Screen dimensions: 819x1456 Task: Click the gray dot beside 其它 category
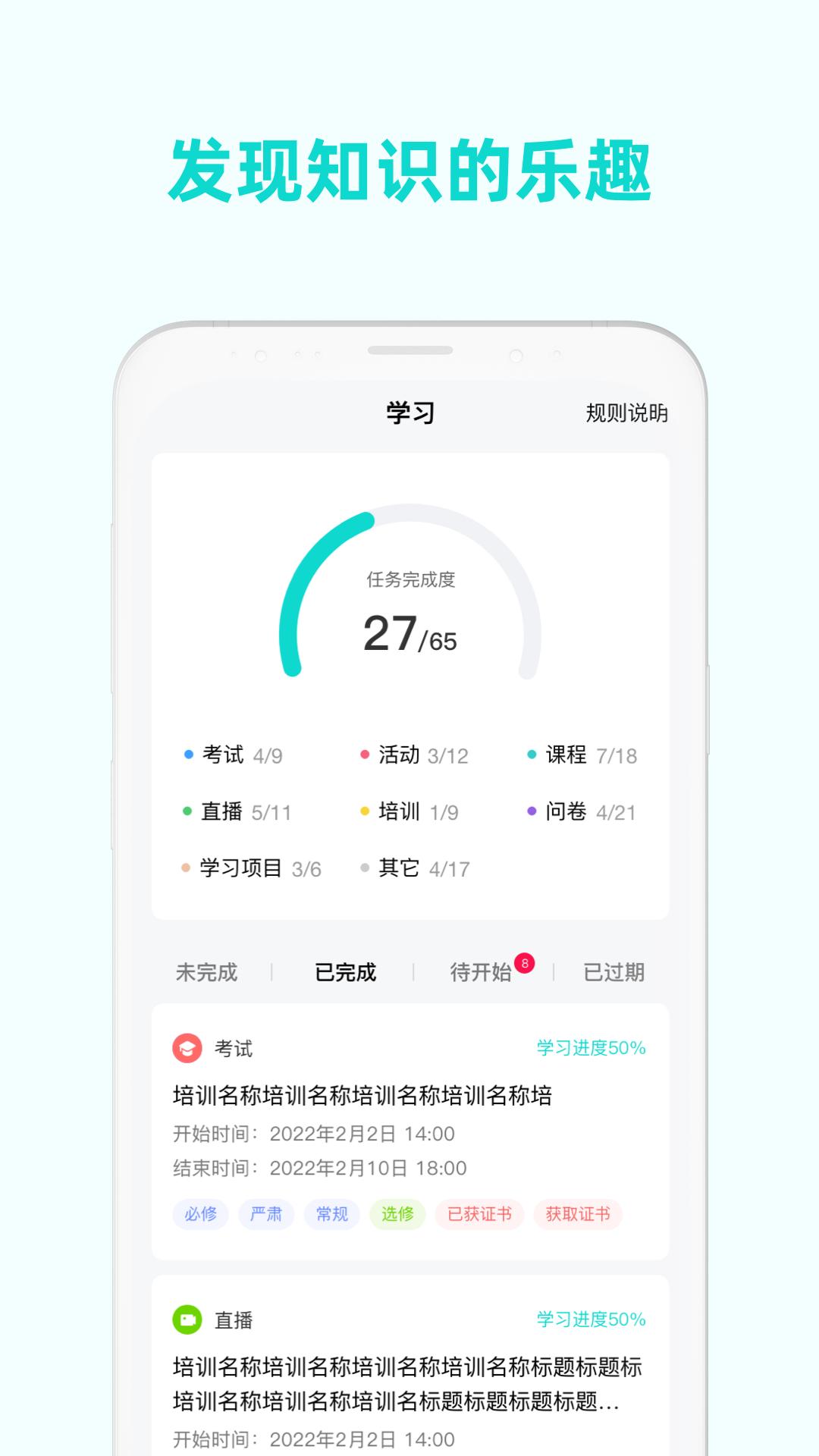coord(364,869)
